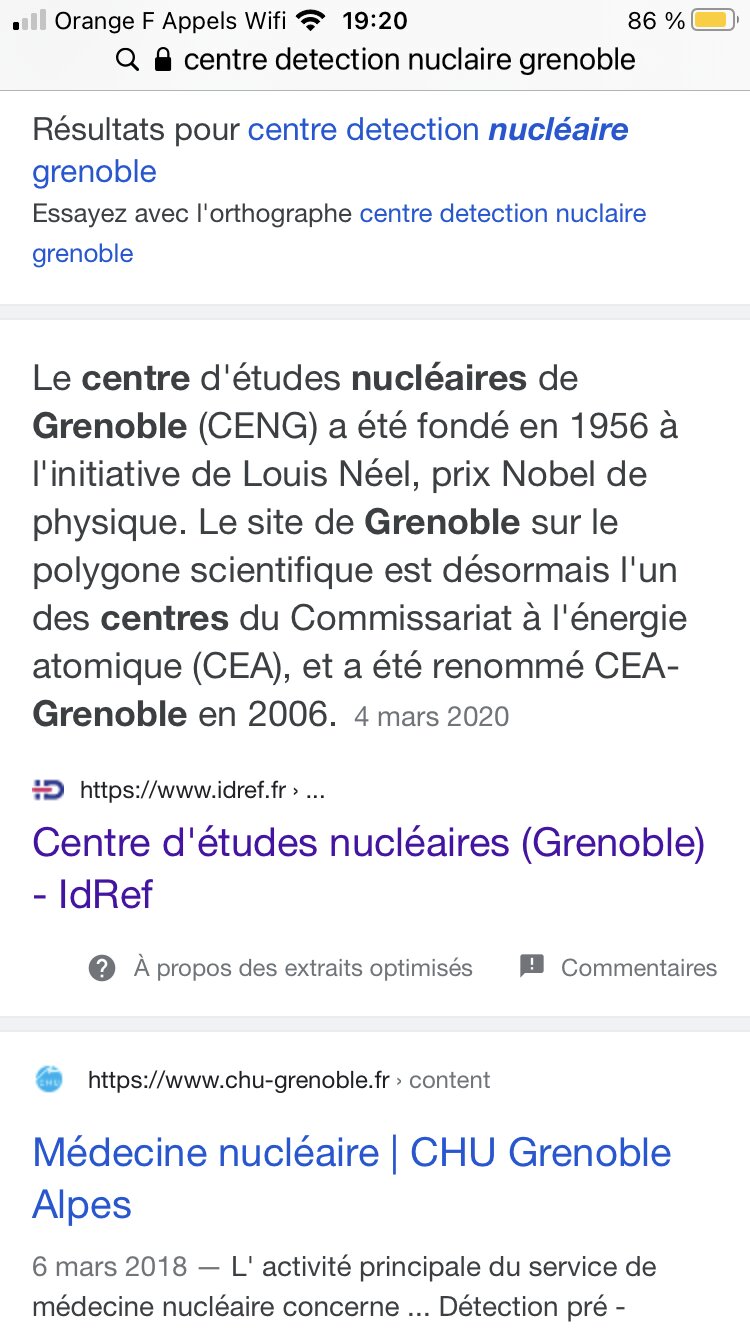Viewport: 750px width, 1334px height.
Task: Open the corrected 'centre detection nucléaire grenoble' results link
Action: pos(330,150)
